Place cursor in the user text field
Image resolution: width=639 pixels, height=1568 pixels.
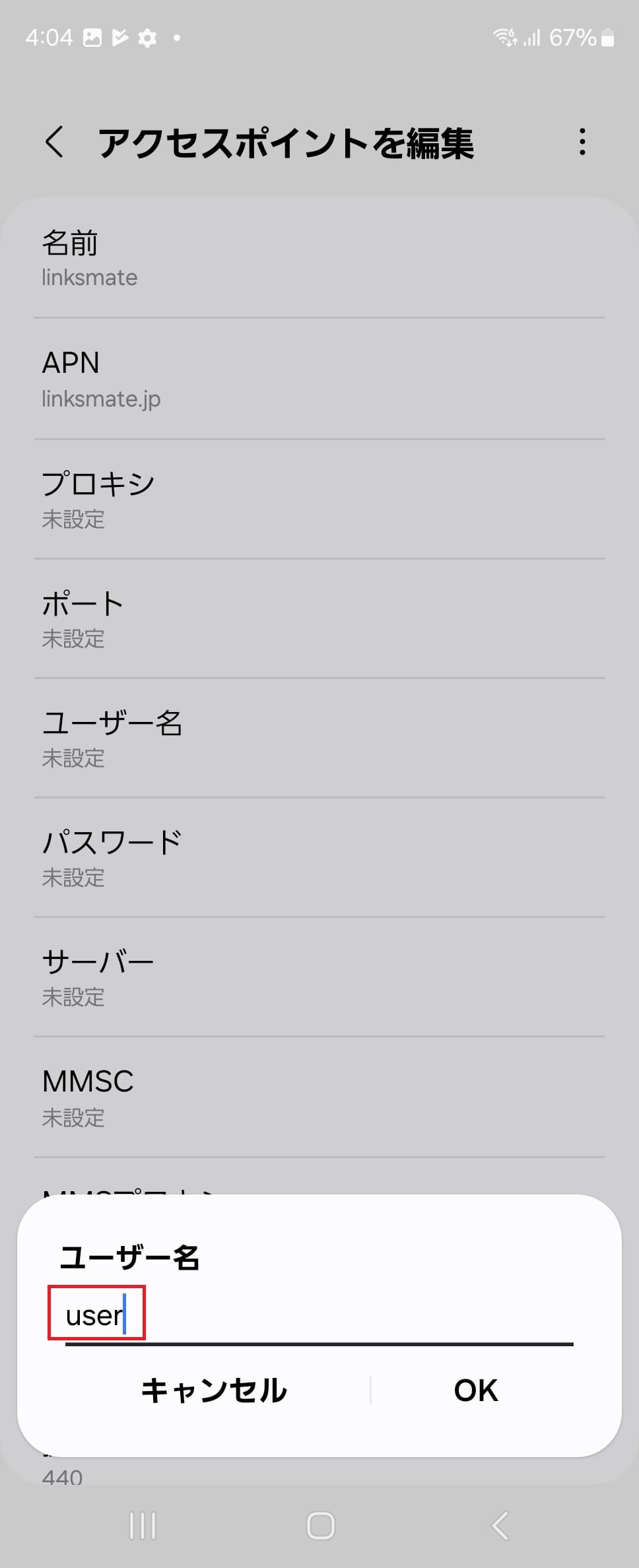click(96, 1313)
